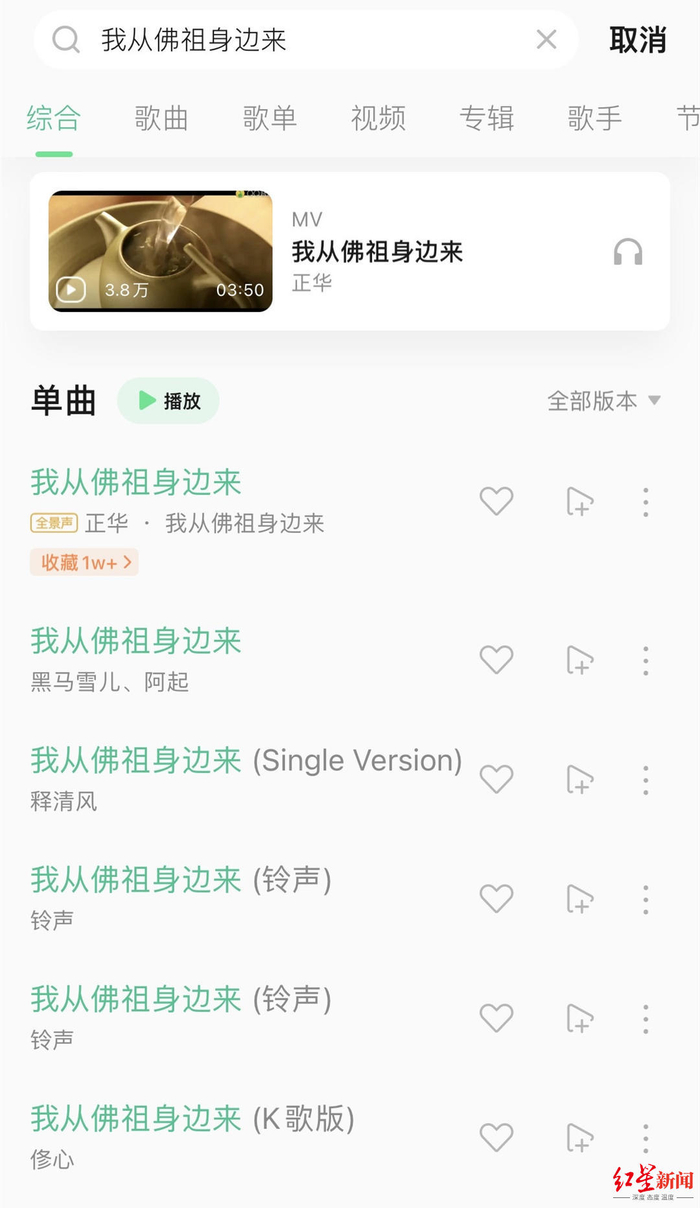Open more options for the 释清风 song

click(646, 779)
